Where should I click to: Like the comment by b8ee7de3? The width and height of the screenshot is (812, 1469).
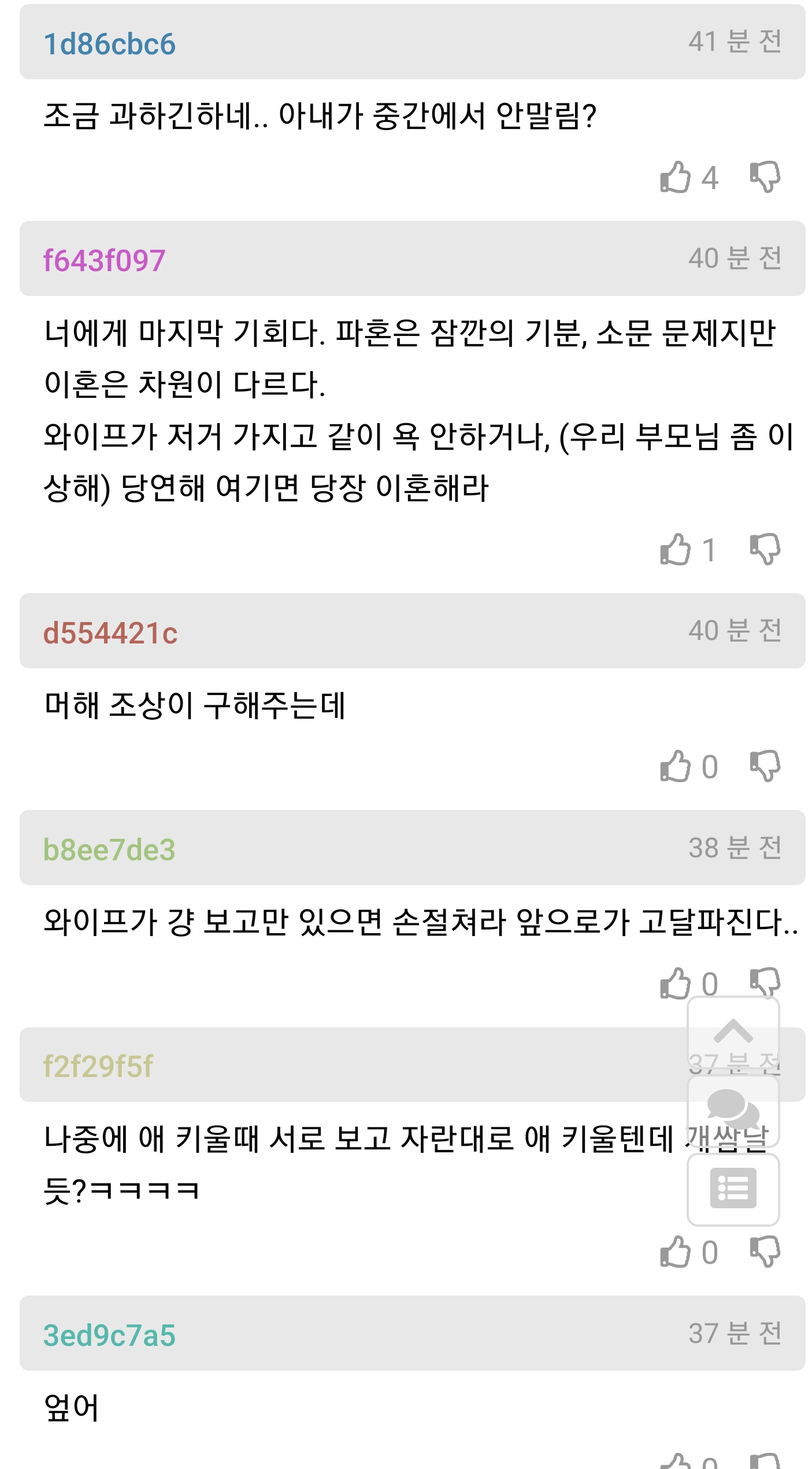click(675, 983)
